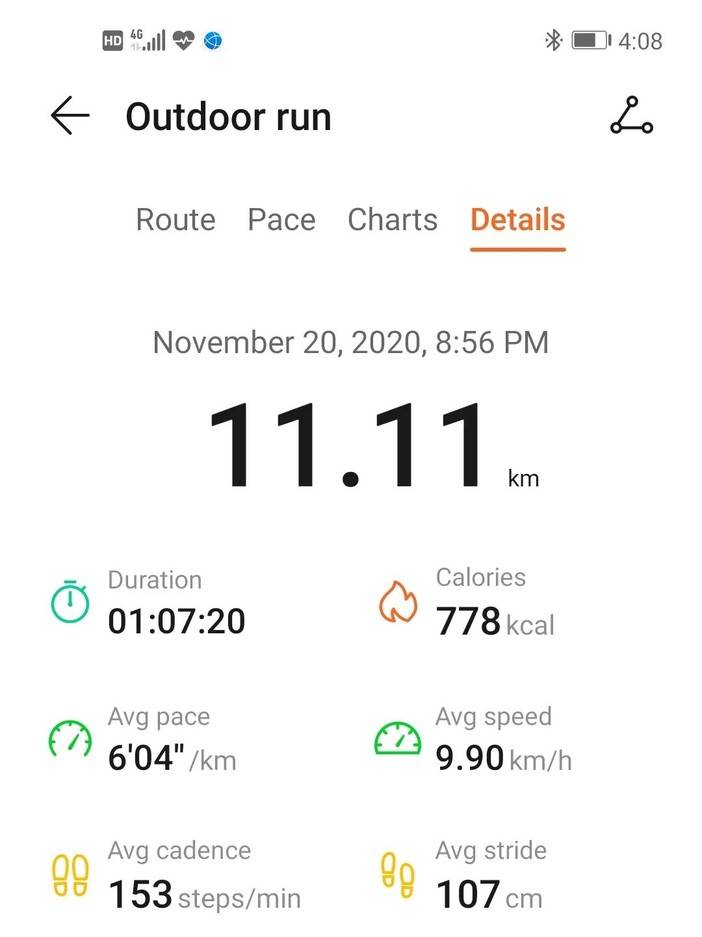Switch to the Pace tab
The image size is (702, 937).
click(x=282, y=220)
